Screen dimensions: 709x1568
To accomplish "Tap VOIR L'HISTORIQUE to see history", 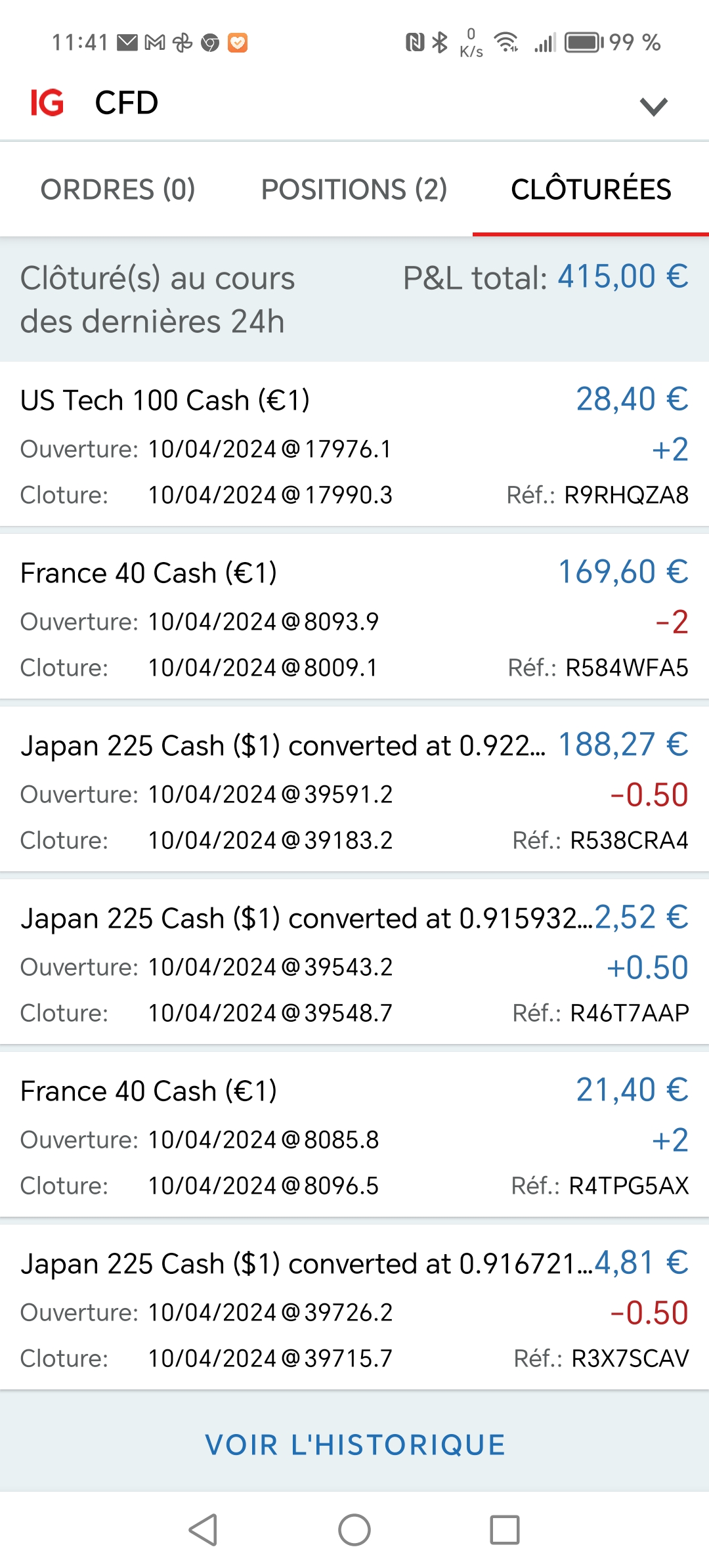I will [354, 1445].
